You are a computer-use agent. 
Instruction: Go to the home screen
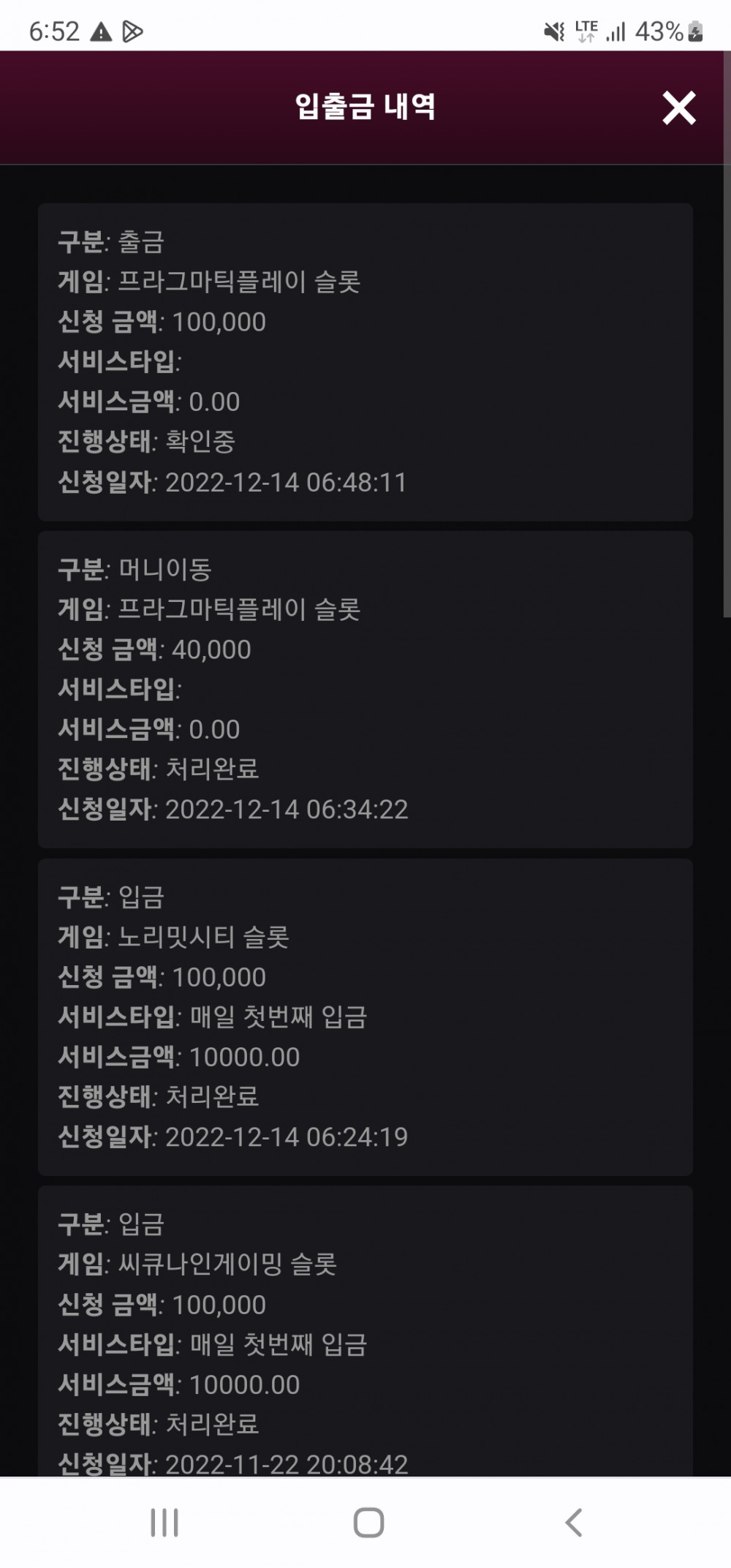point(368,1523)
